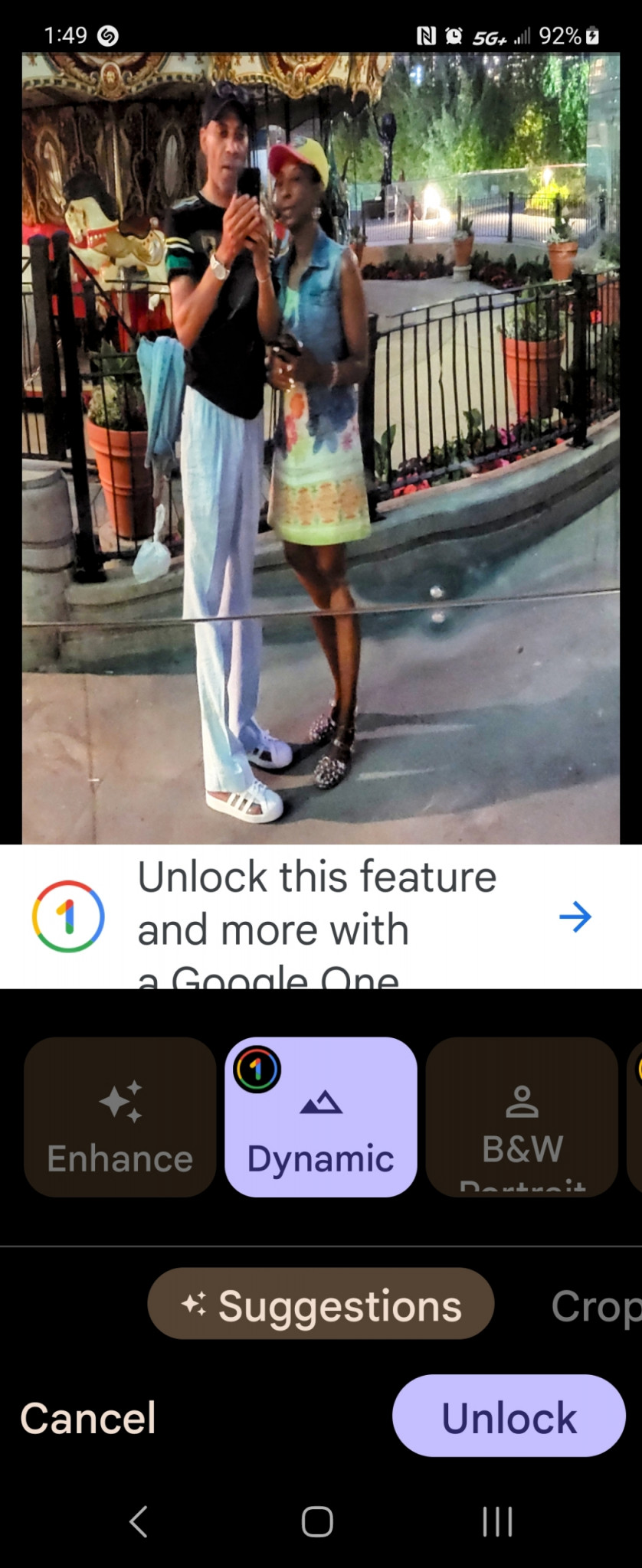The image size is (642, 1568).
Task: Tap Unlock to get Google One features
Action: pyautogui.click(x=509, y=1417)
